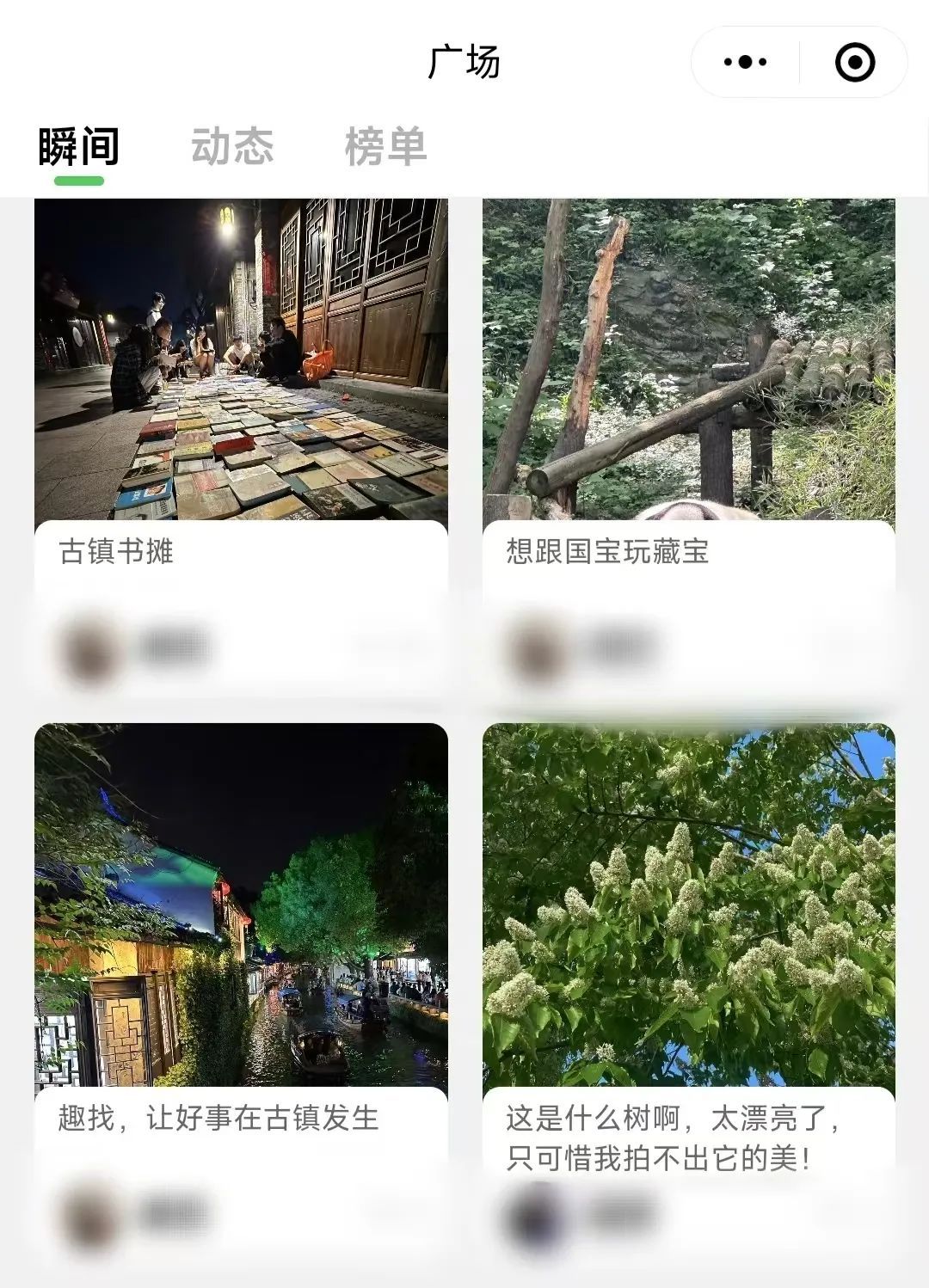Select the 瞬间 tab
This screenshot has width=929, height=1288.
click(79, 146)
